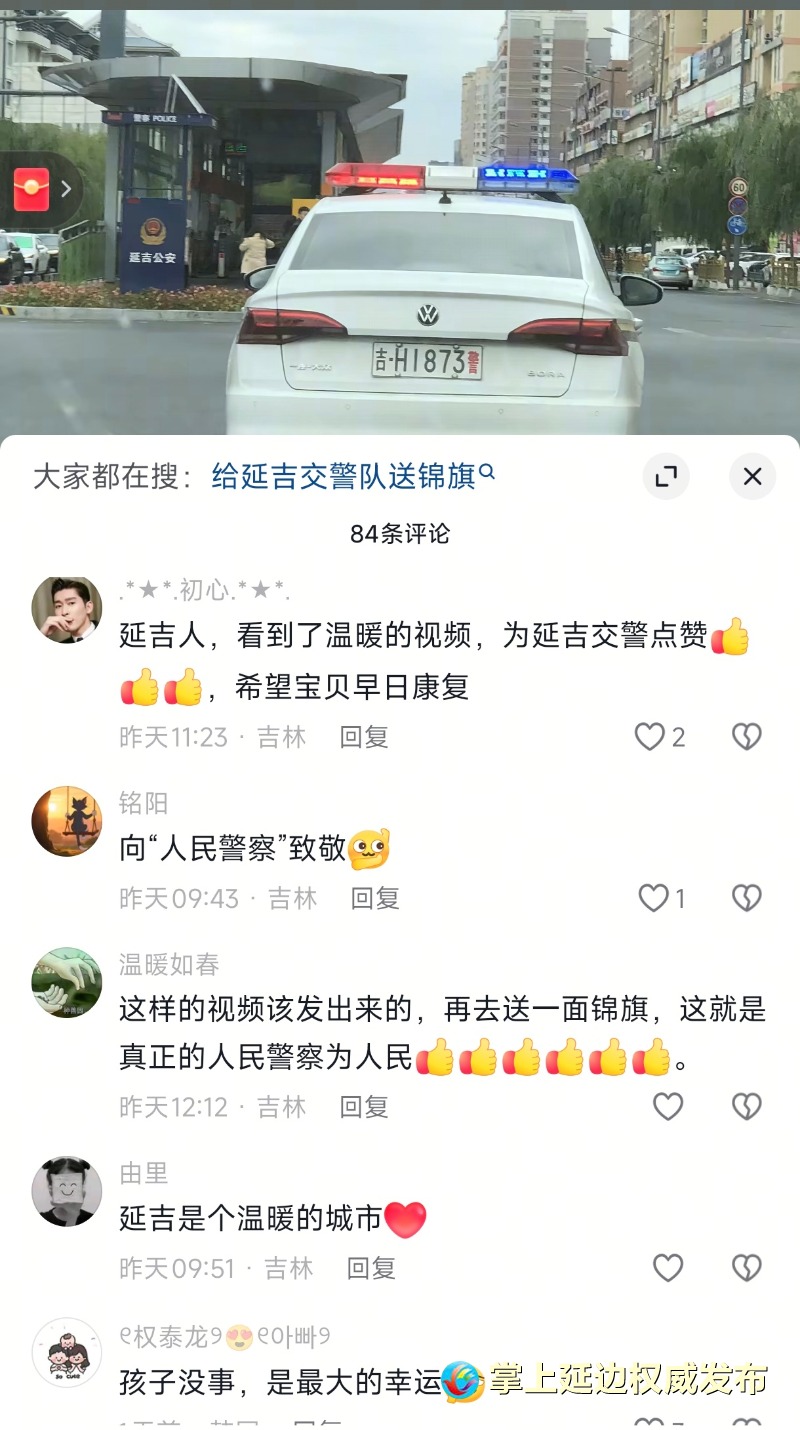The height and width of the screenshot is (1430, 800).
Task: Like 温暖如春's comment
Action: tap(667, 1107)
